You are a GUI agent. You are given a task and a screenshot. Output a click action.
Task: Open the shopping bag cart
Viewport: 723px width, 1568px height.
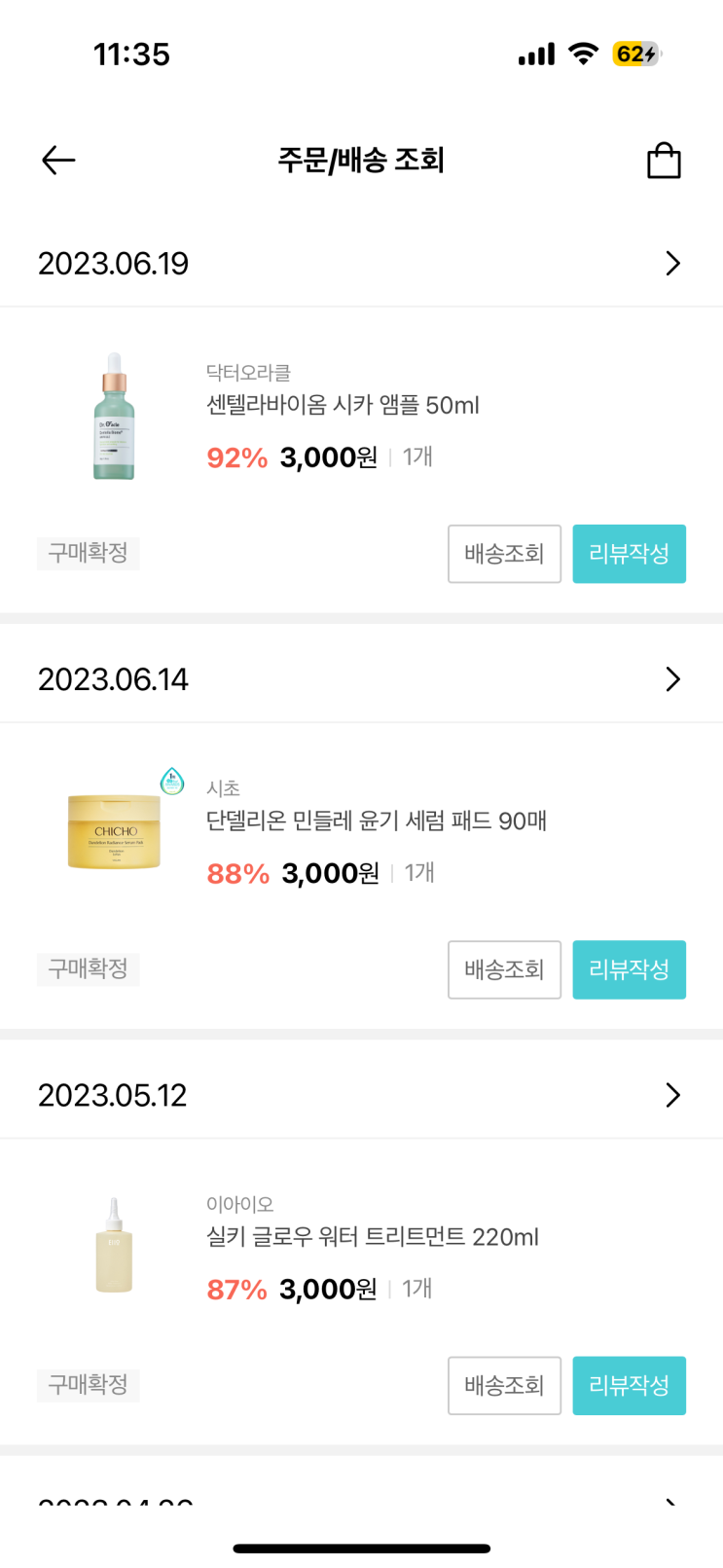pos(664,161)
